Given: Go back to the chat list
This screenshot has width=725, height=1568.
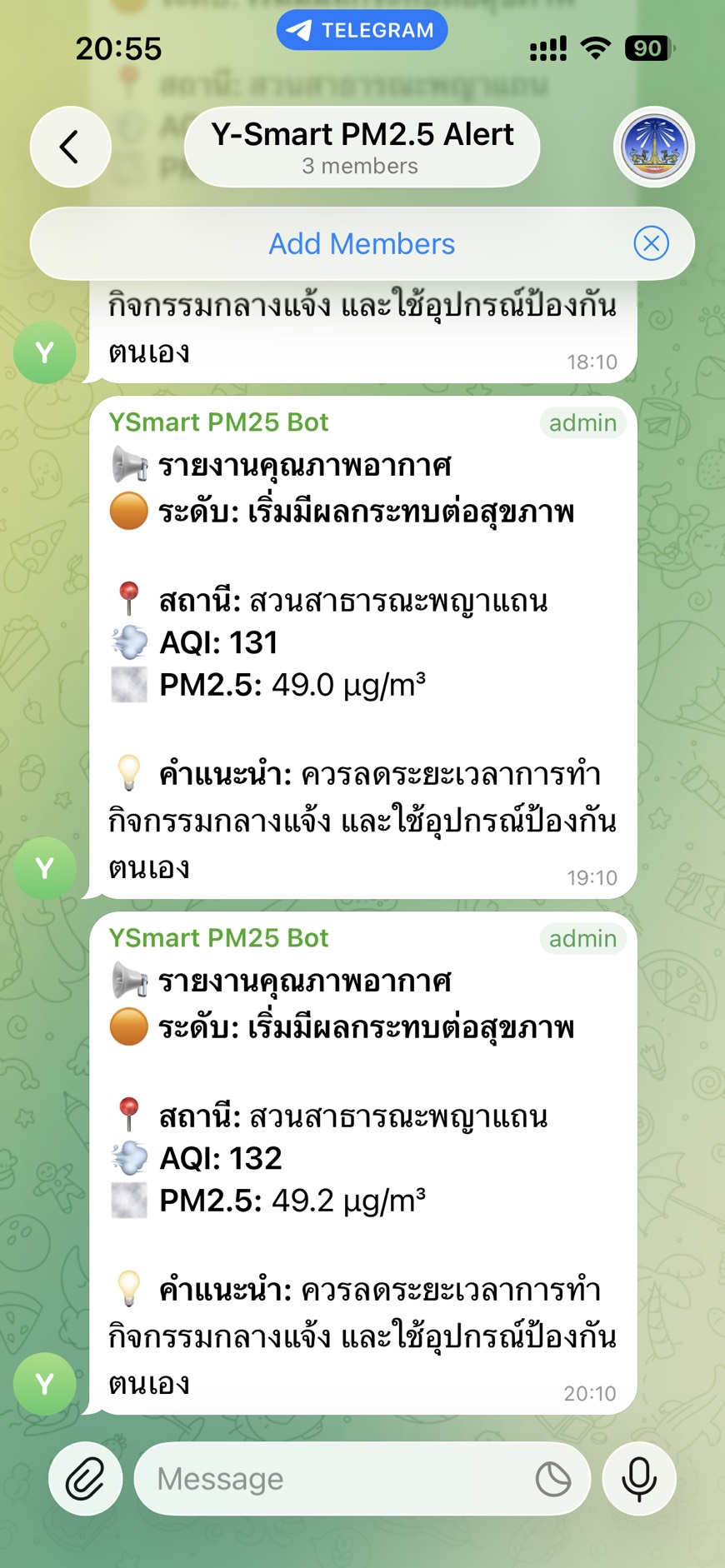Looking at the screenshot, I should (70, 147).
